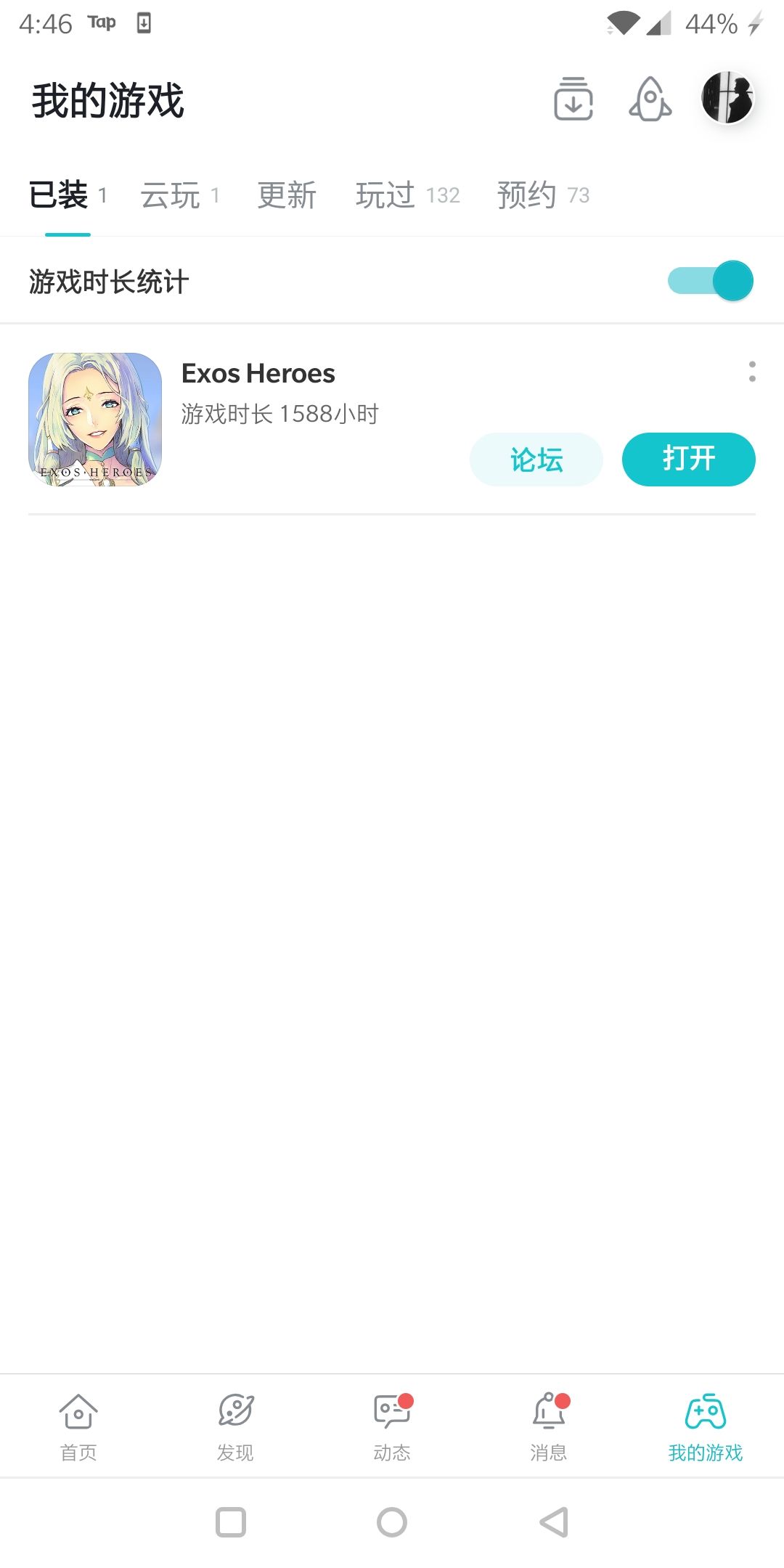Switch to the 玩过 played games tab
Screen dimensions: 784x1568
(384, 195)
